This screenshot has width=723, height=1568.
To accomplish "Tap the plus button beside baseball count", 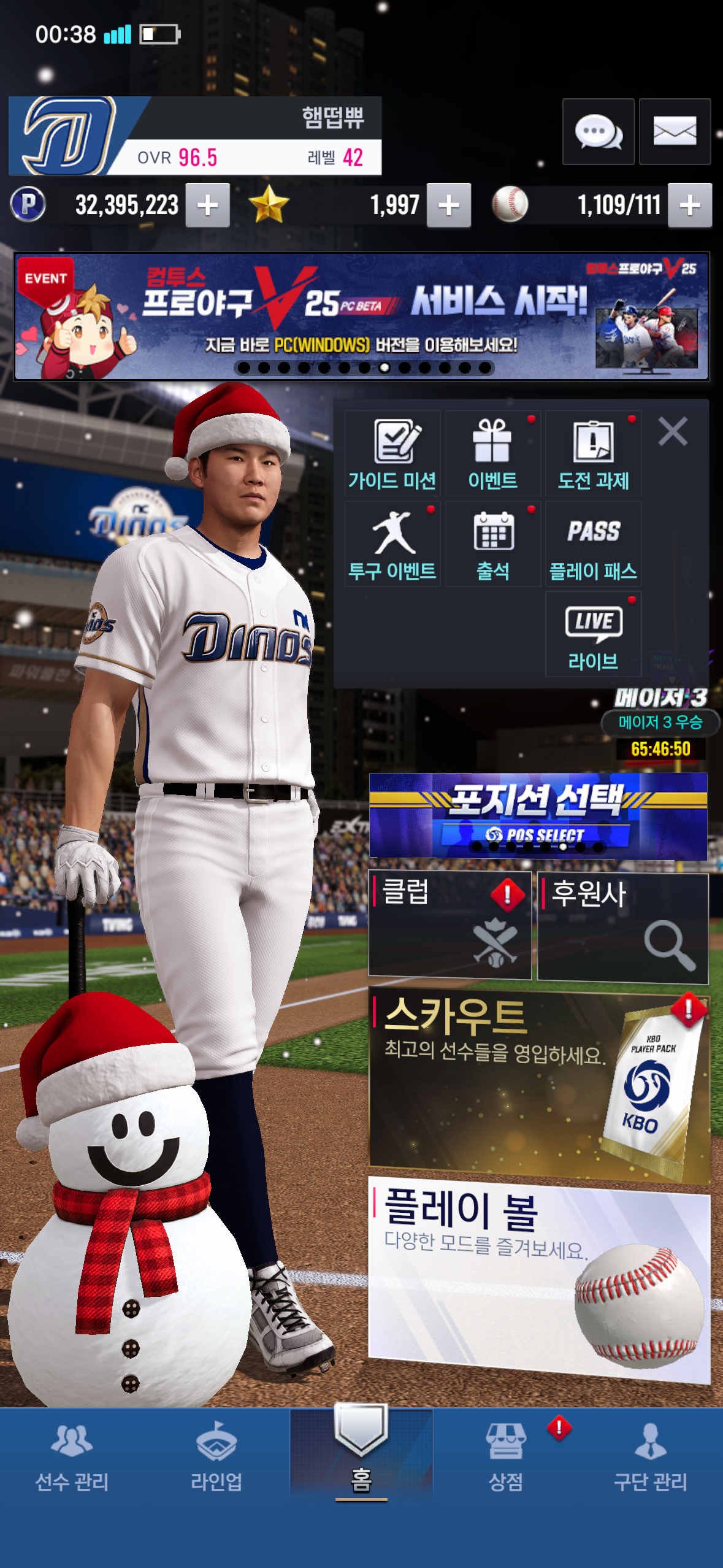I will tap(689, 206).
